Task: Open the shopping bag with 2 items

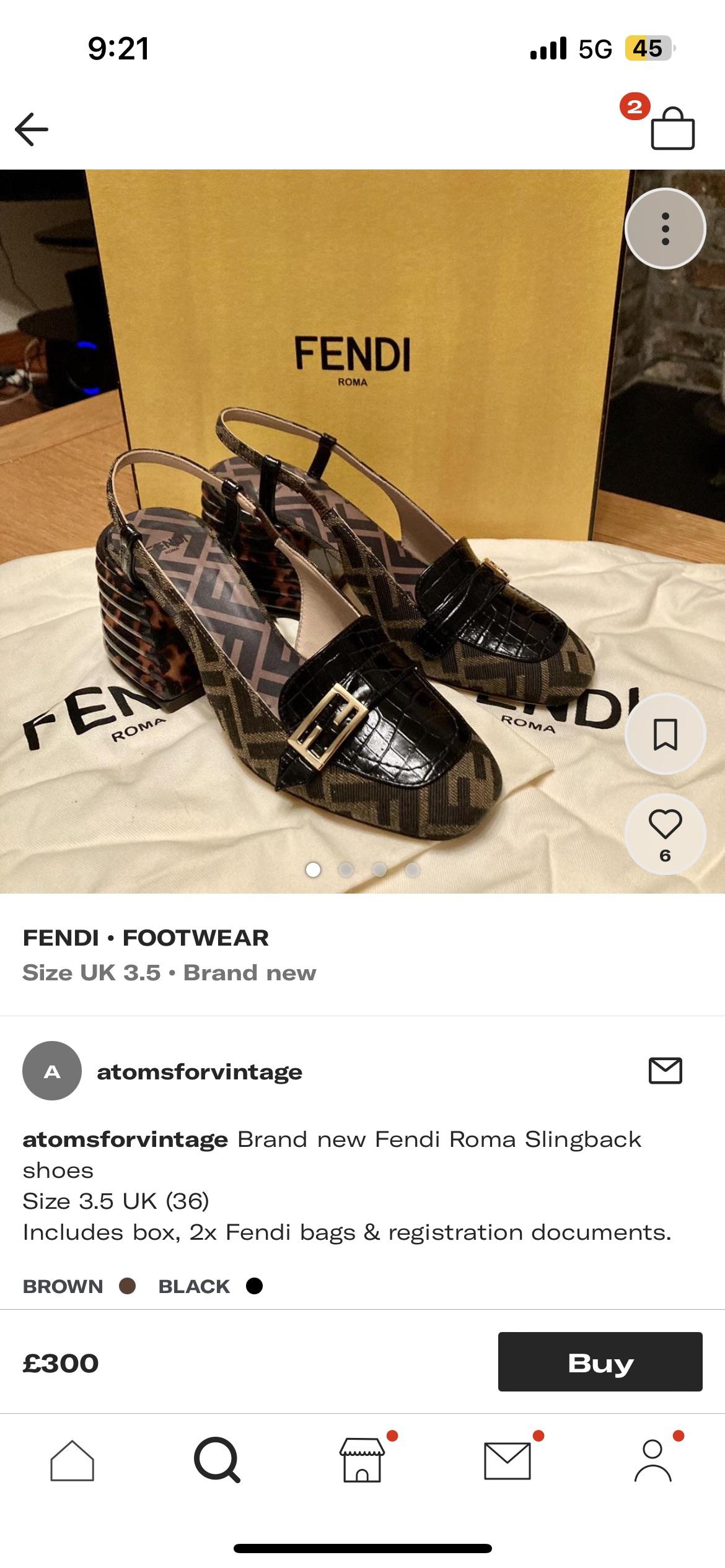Action: (672, 129)
